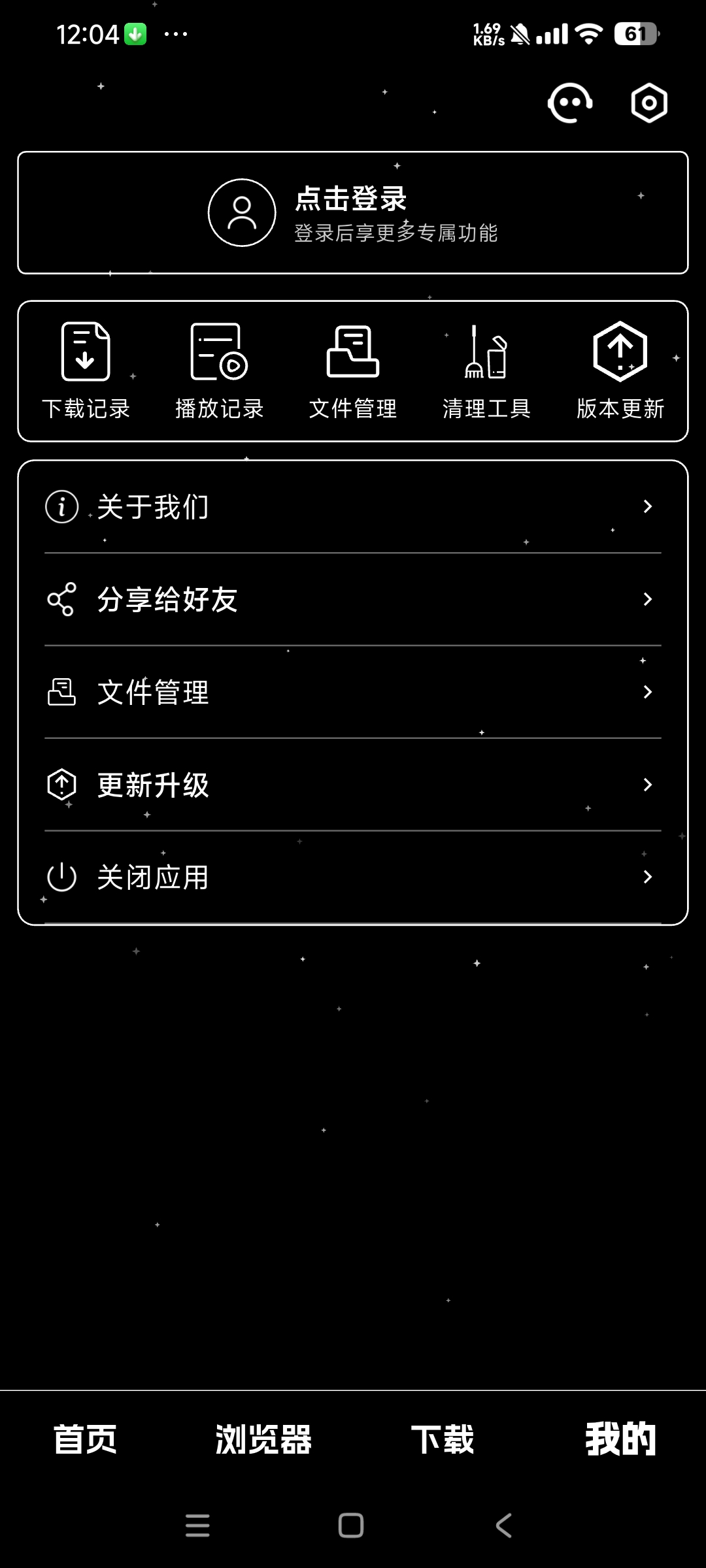The image size is (706, 1568).
Task: Go to the 下载 tab
Action: (x=442, y=1439)
